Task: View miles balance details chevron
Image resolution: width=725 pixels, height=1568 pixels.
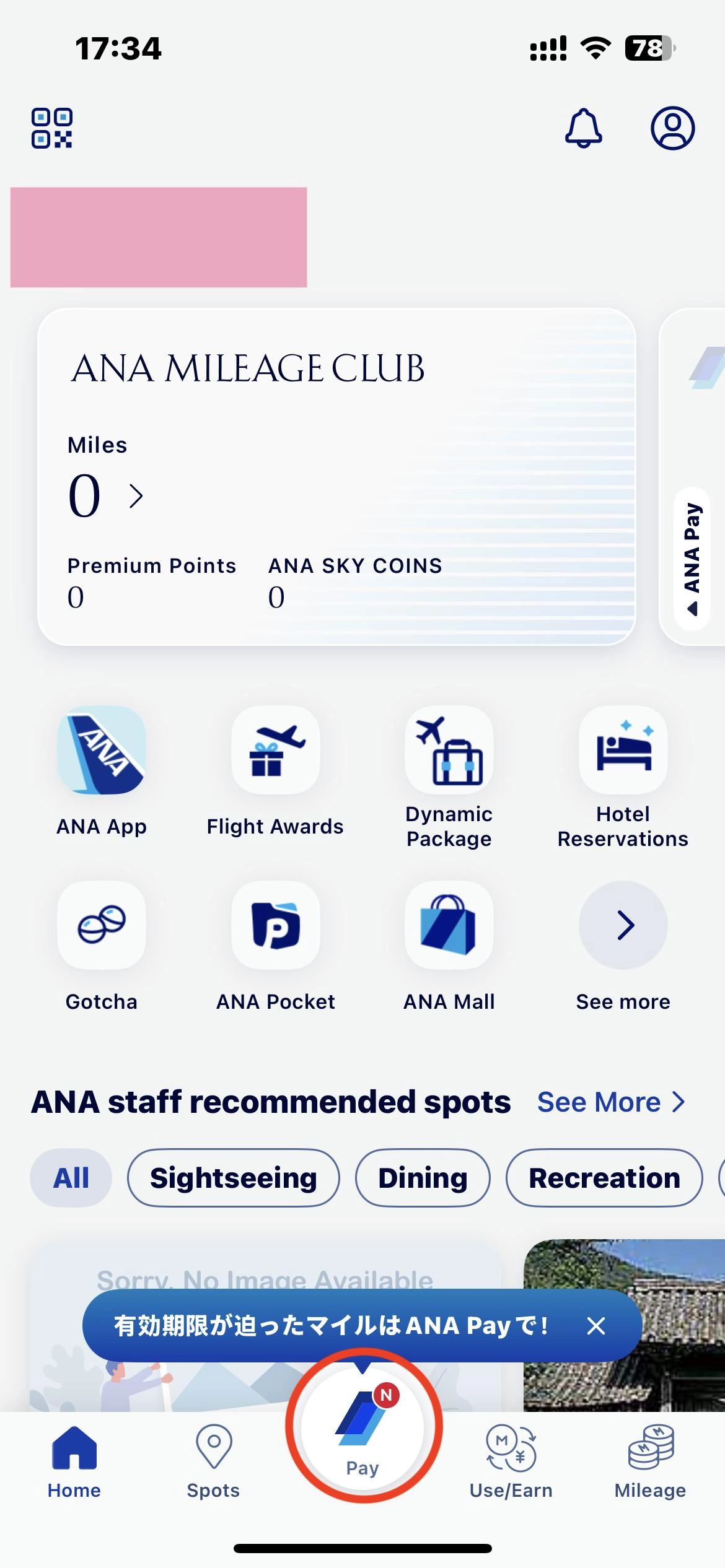Action: point(136,496)
